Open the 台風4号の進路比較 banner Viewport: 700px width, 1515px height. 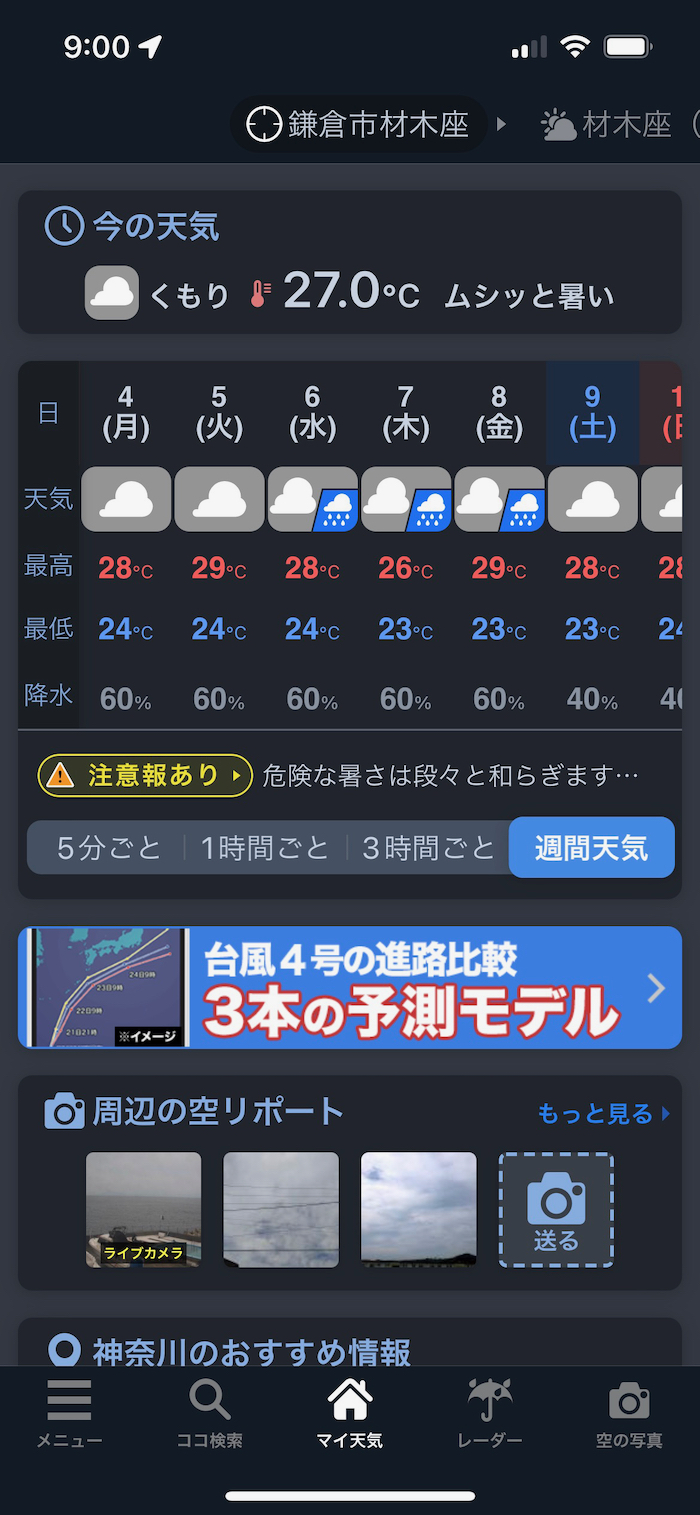point(350,987)
